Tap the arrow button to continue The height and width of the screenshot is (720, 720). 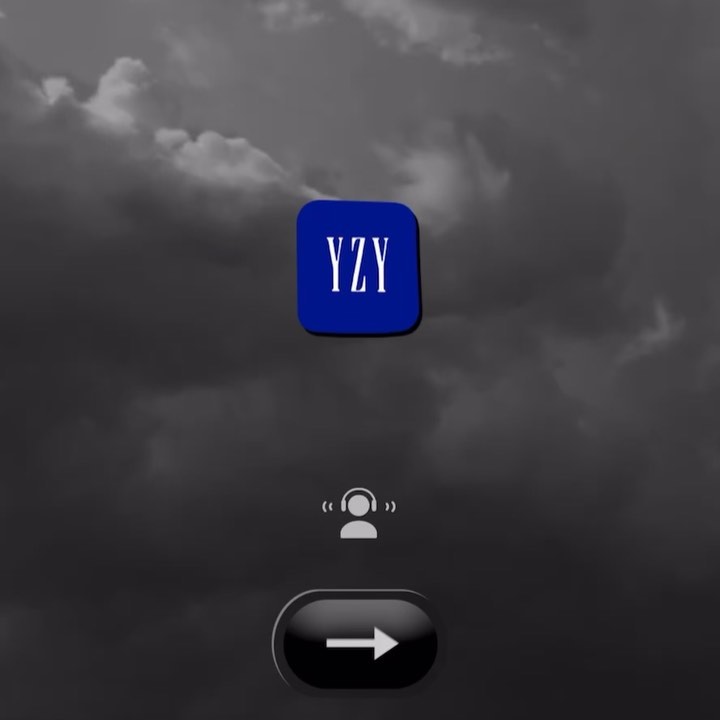coord(360,643)
